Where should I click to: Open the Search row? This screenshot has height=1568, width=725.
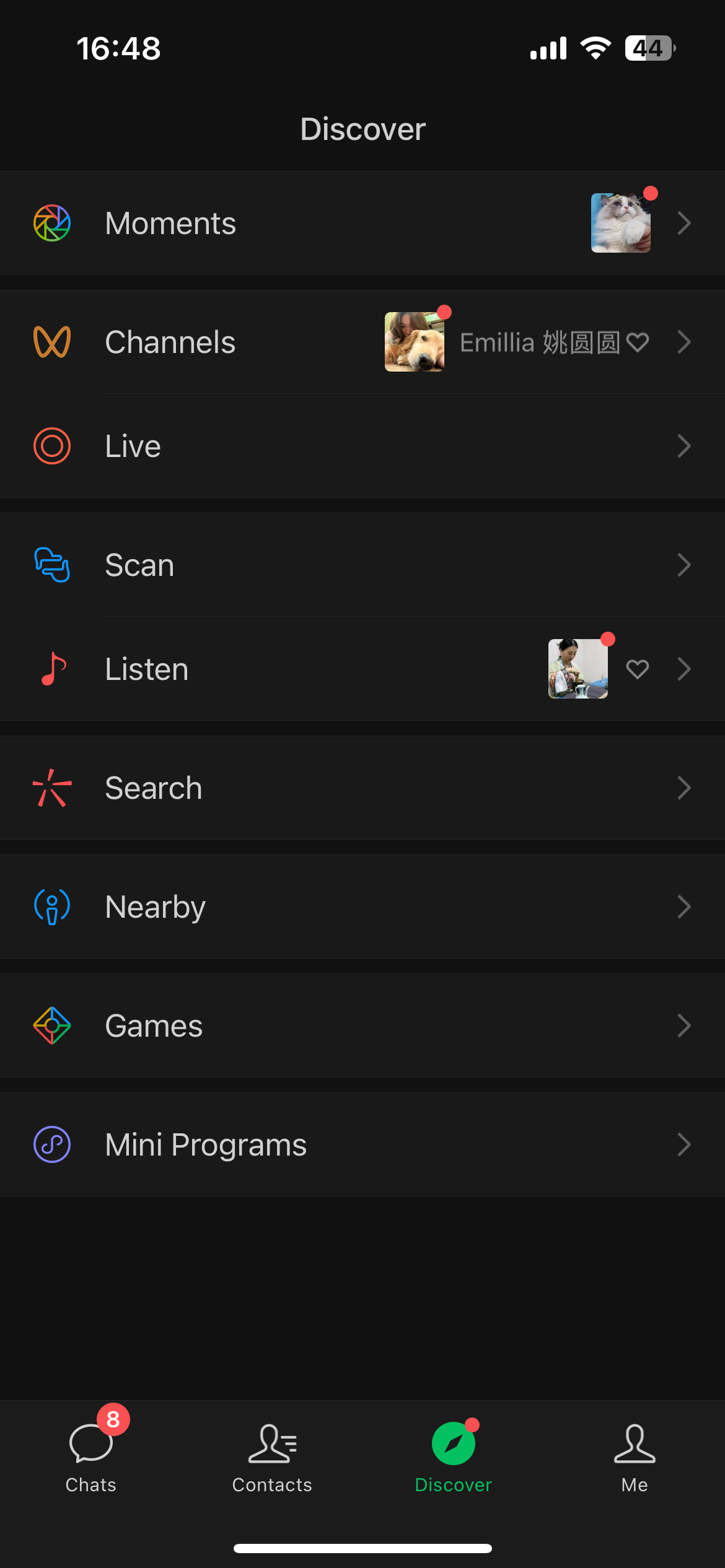click(362, 788)
